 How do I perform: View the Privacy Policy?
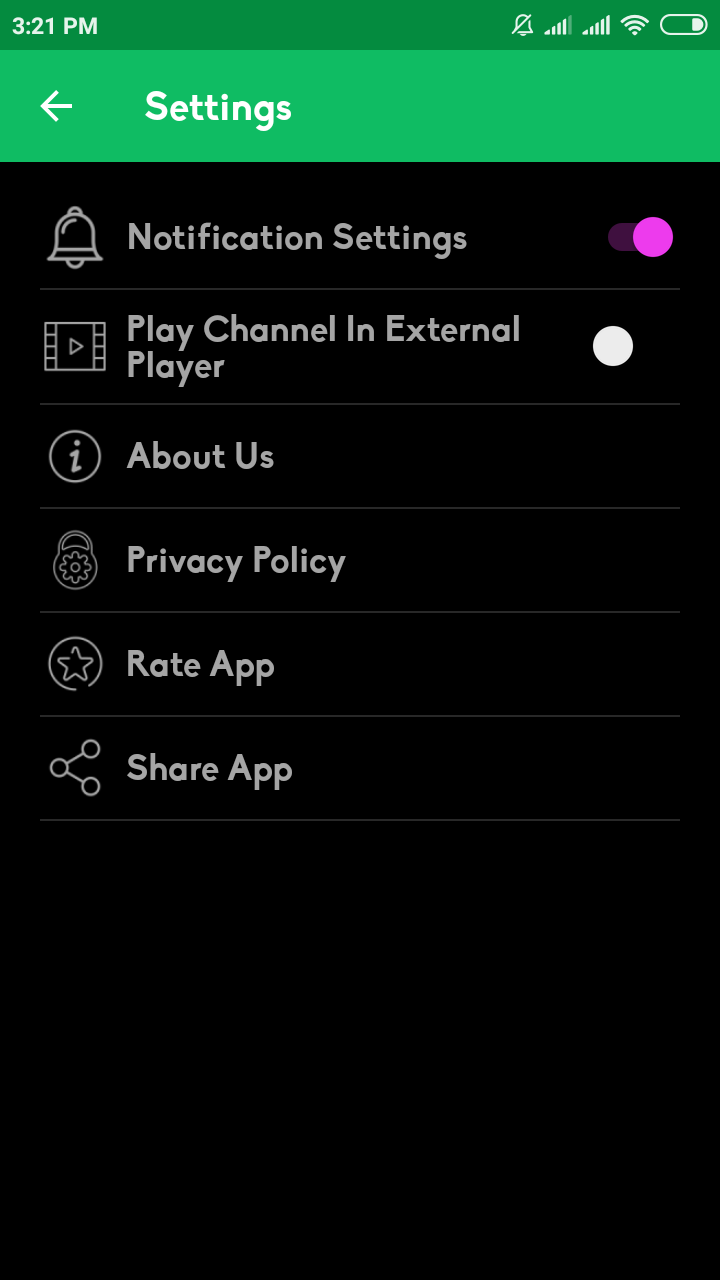coord(236,560)
